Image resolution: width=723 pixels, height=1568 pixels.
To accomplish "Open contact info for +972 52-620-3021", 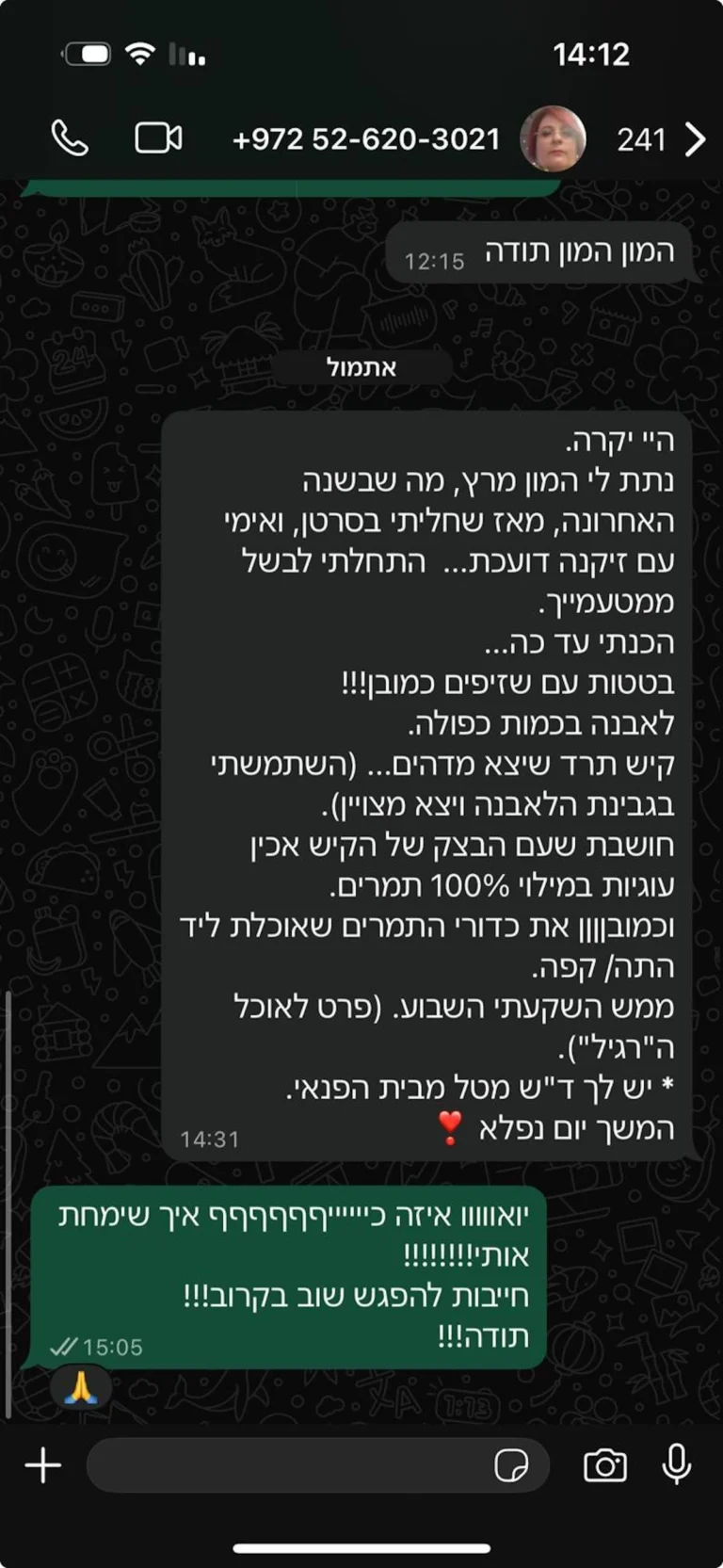I will click(x=365, y=139).
